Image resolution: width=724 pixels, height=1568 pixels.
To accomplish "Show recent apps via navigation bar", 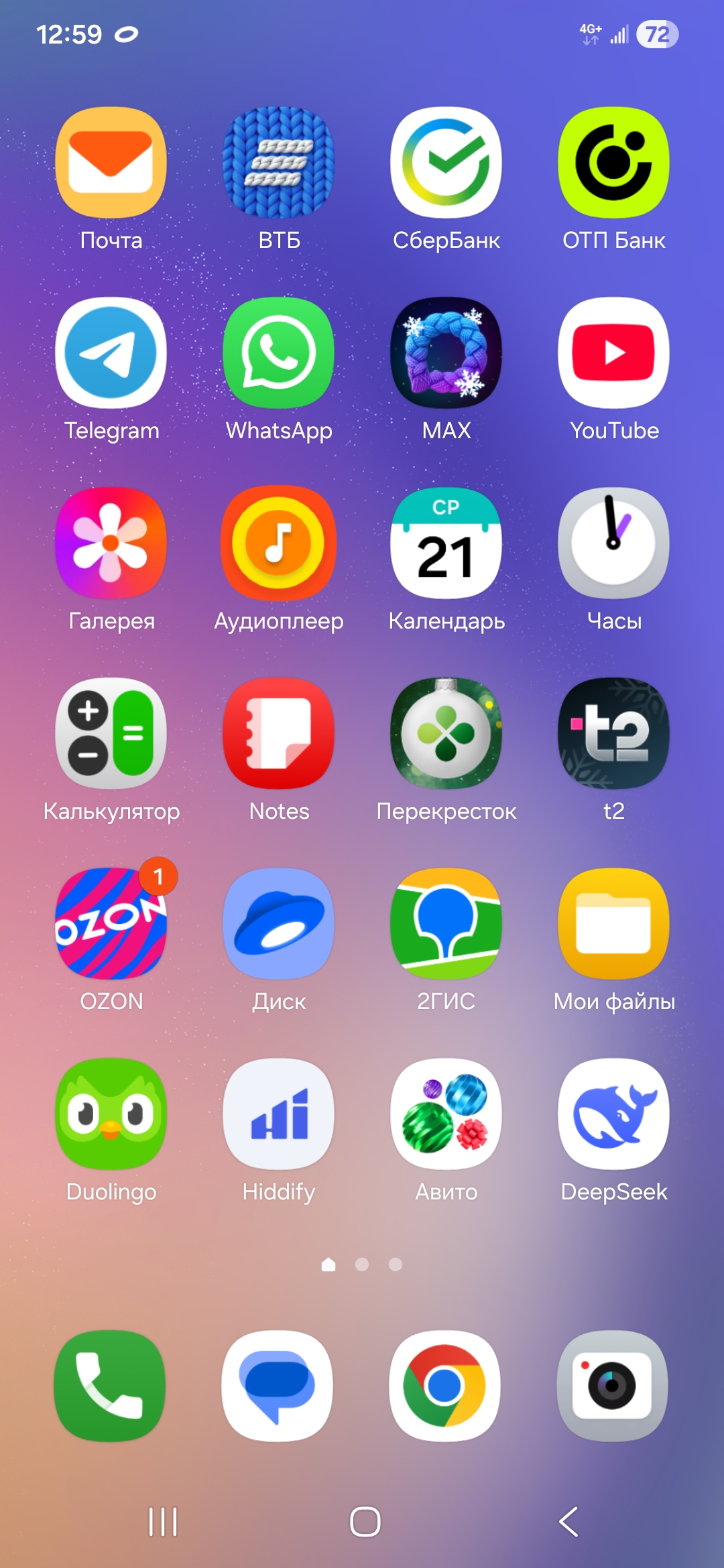I will click(163, 1522).
